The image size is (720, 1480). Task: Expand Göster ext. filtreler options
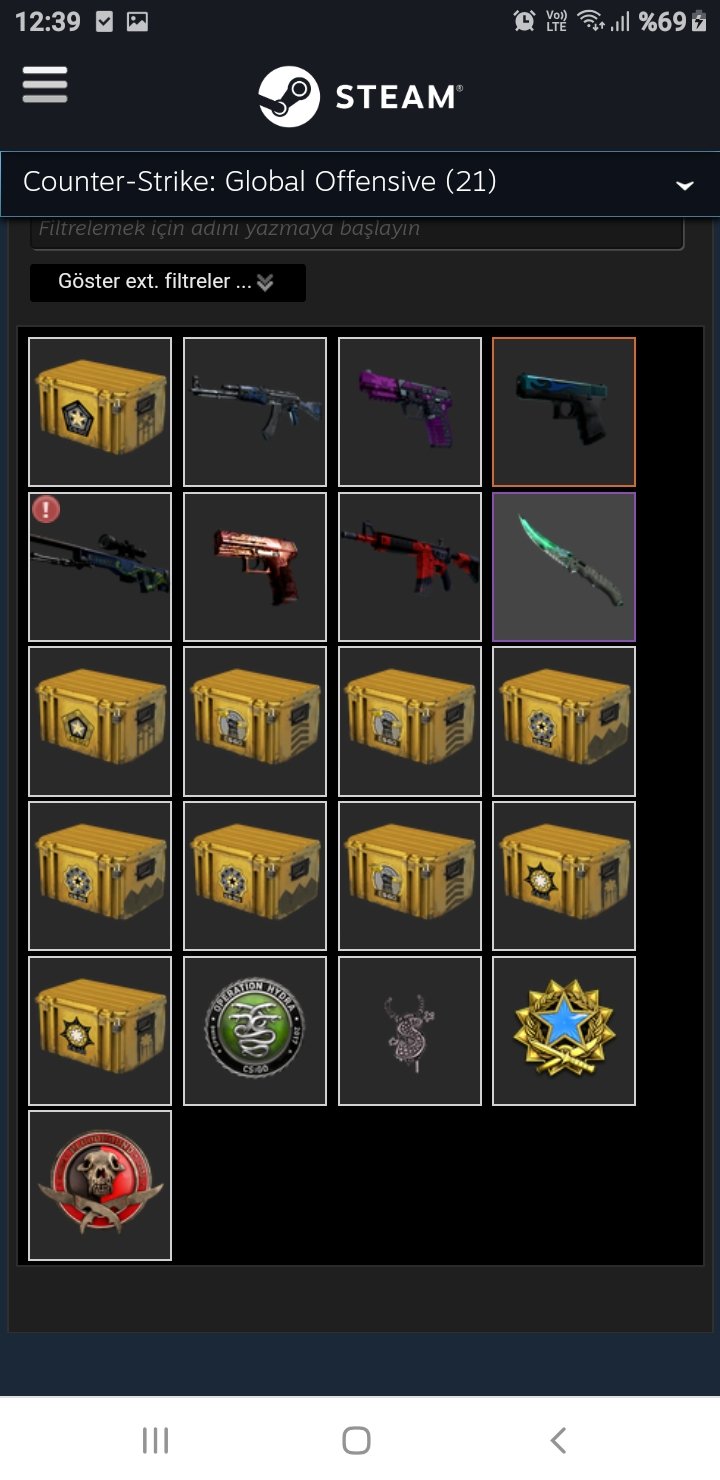click(x=168, y=283)
